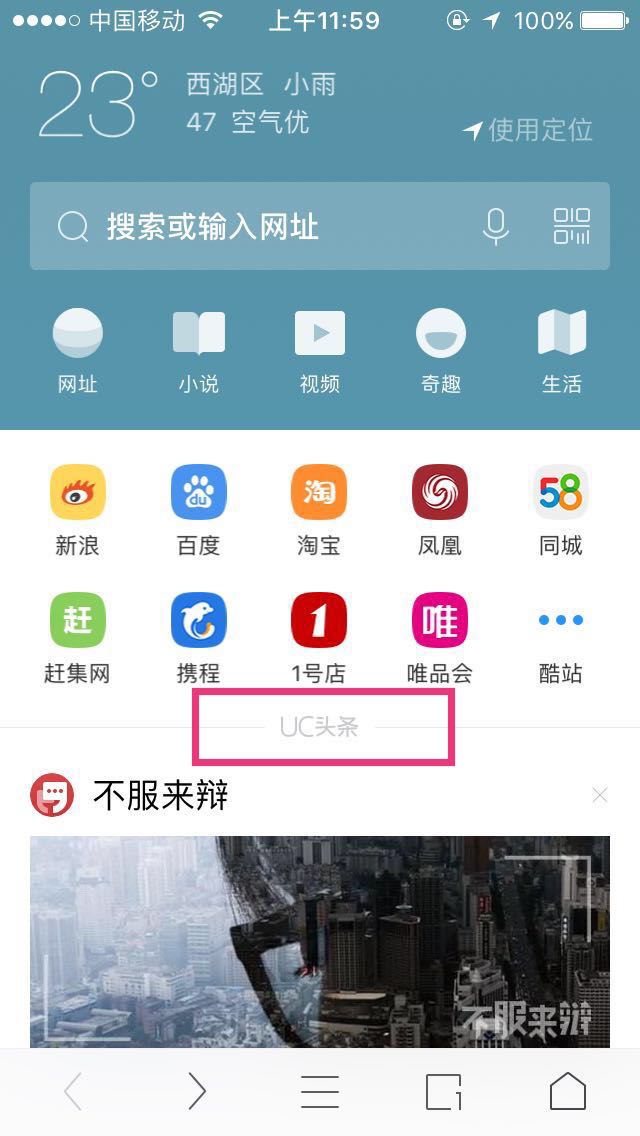Open the 凤凰 news shortcut
This screenshot has width=640, height=1136.
tap(440, 510)
